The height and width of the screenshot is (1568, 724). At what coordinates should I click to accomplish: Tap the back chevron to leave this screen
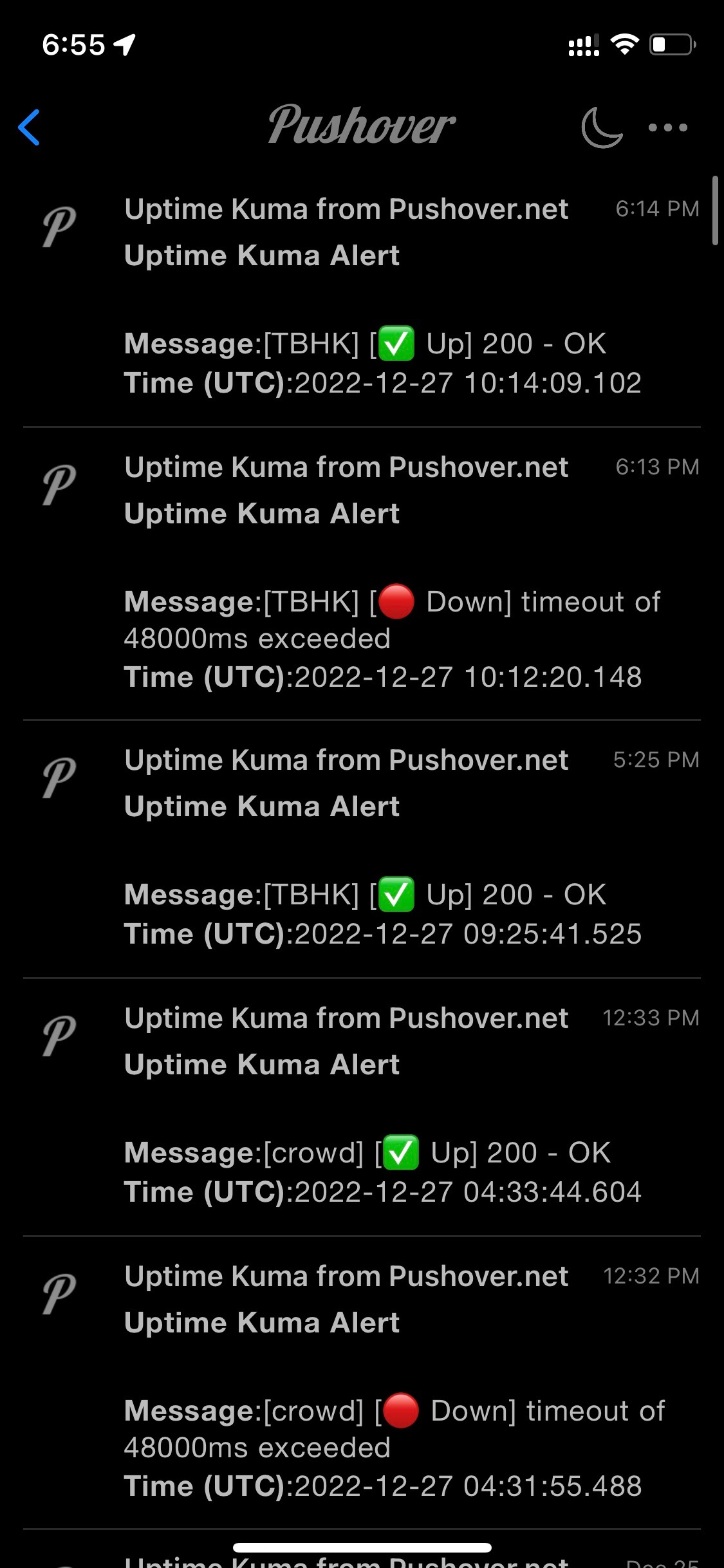coord(30,127)
